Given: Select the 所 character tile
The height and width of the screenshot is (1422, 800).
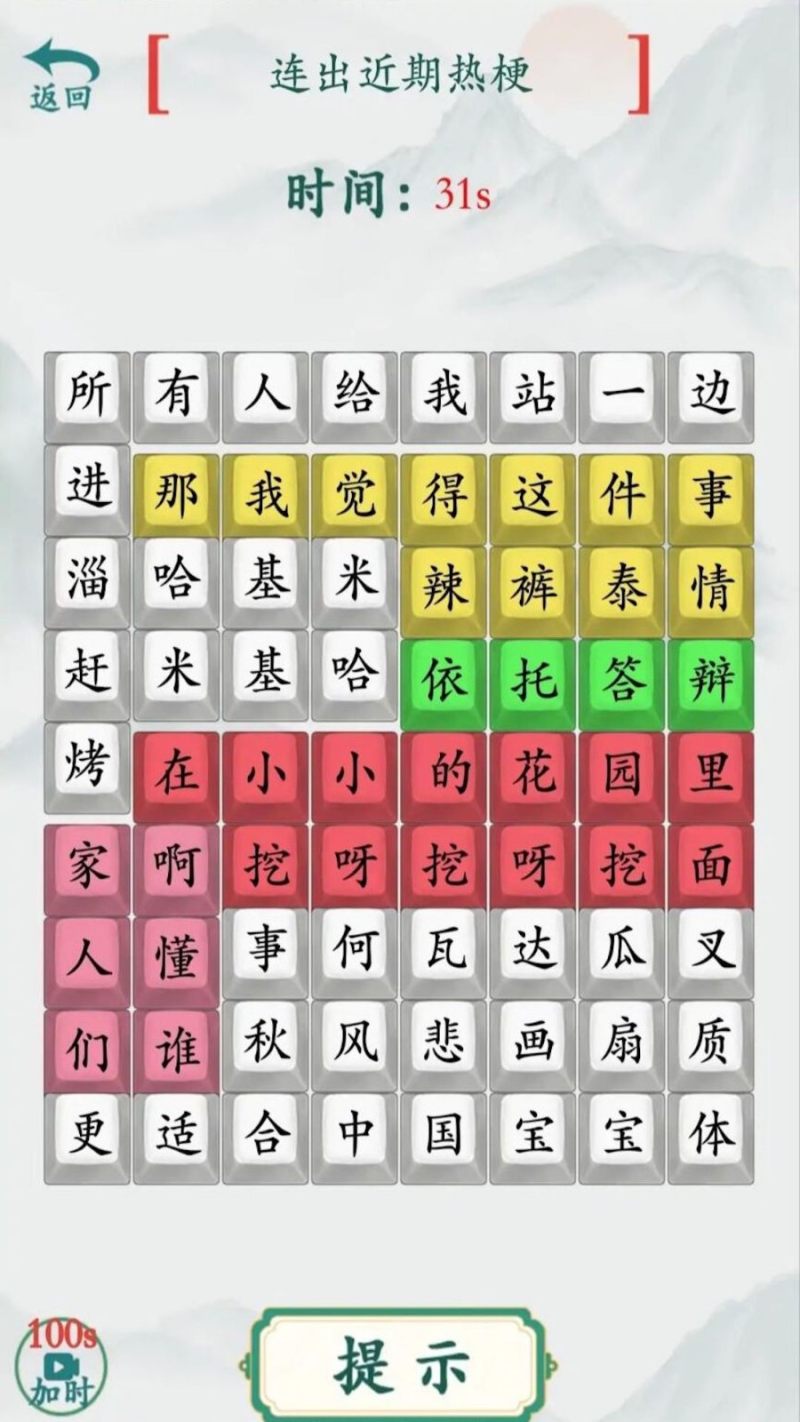Looking at the screenshot, I should pos(87,393).
